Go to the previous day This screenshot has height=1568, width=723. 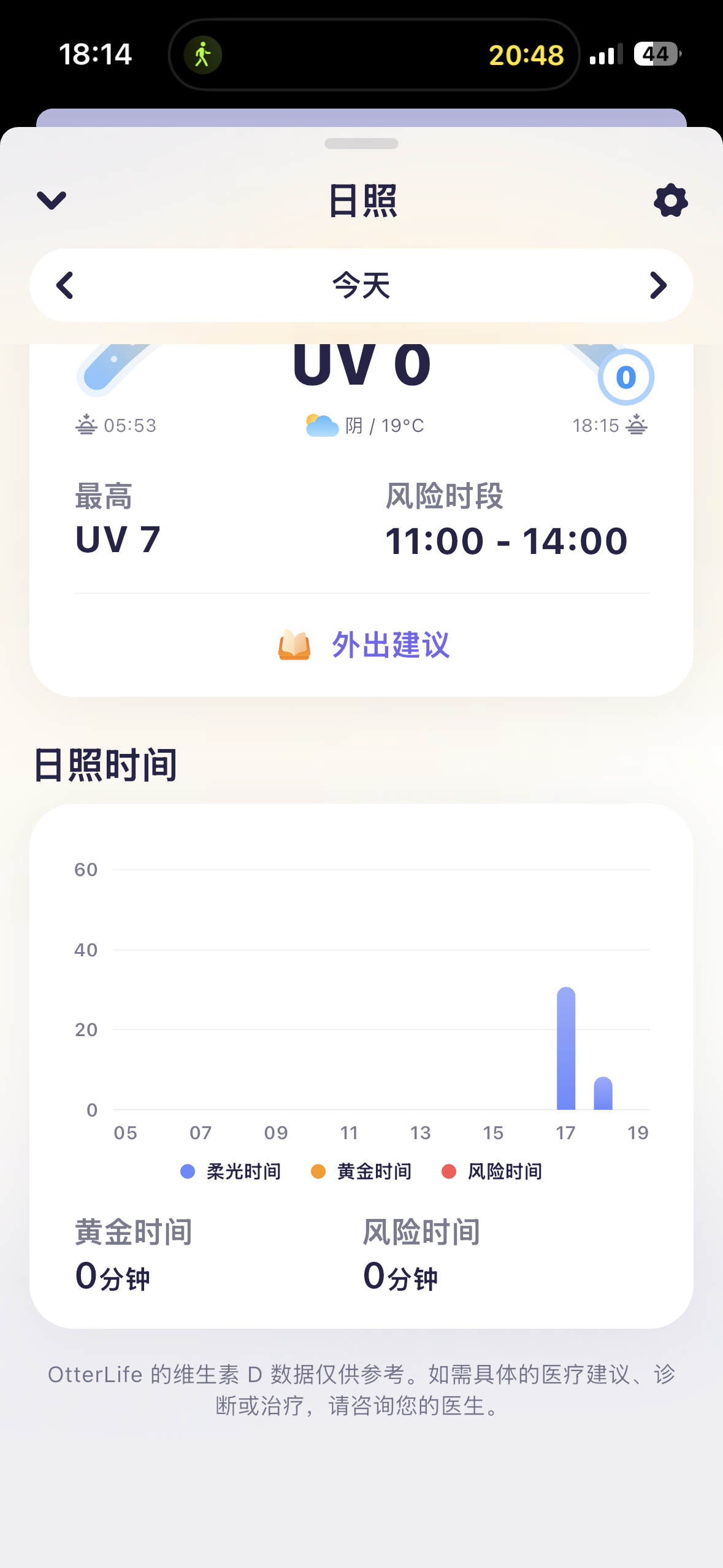(65, 285)
